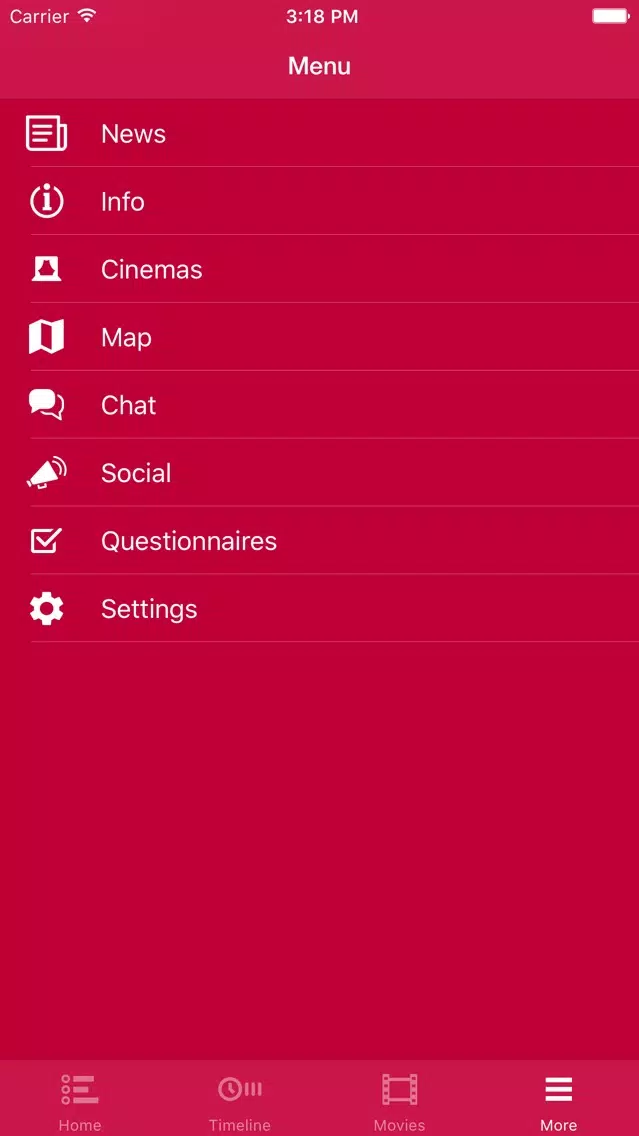This screenshot has height=1136, width=639.
Task: Select the Social row
Action: 320,473
